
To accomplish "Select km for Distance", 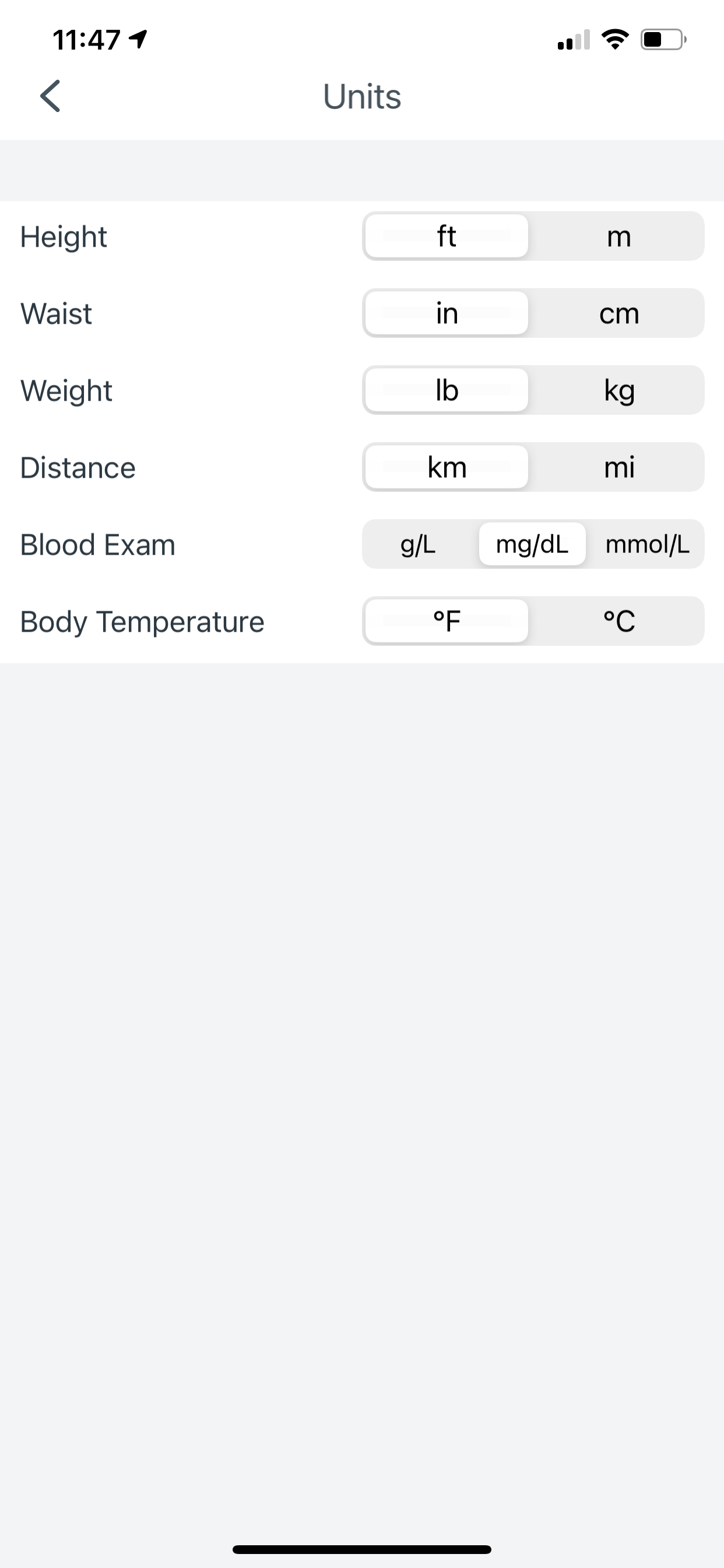I will [447, 467].
